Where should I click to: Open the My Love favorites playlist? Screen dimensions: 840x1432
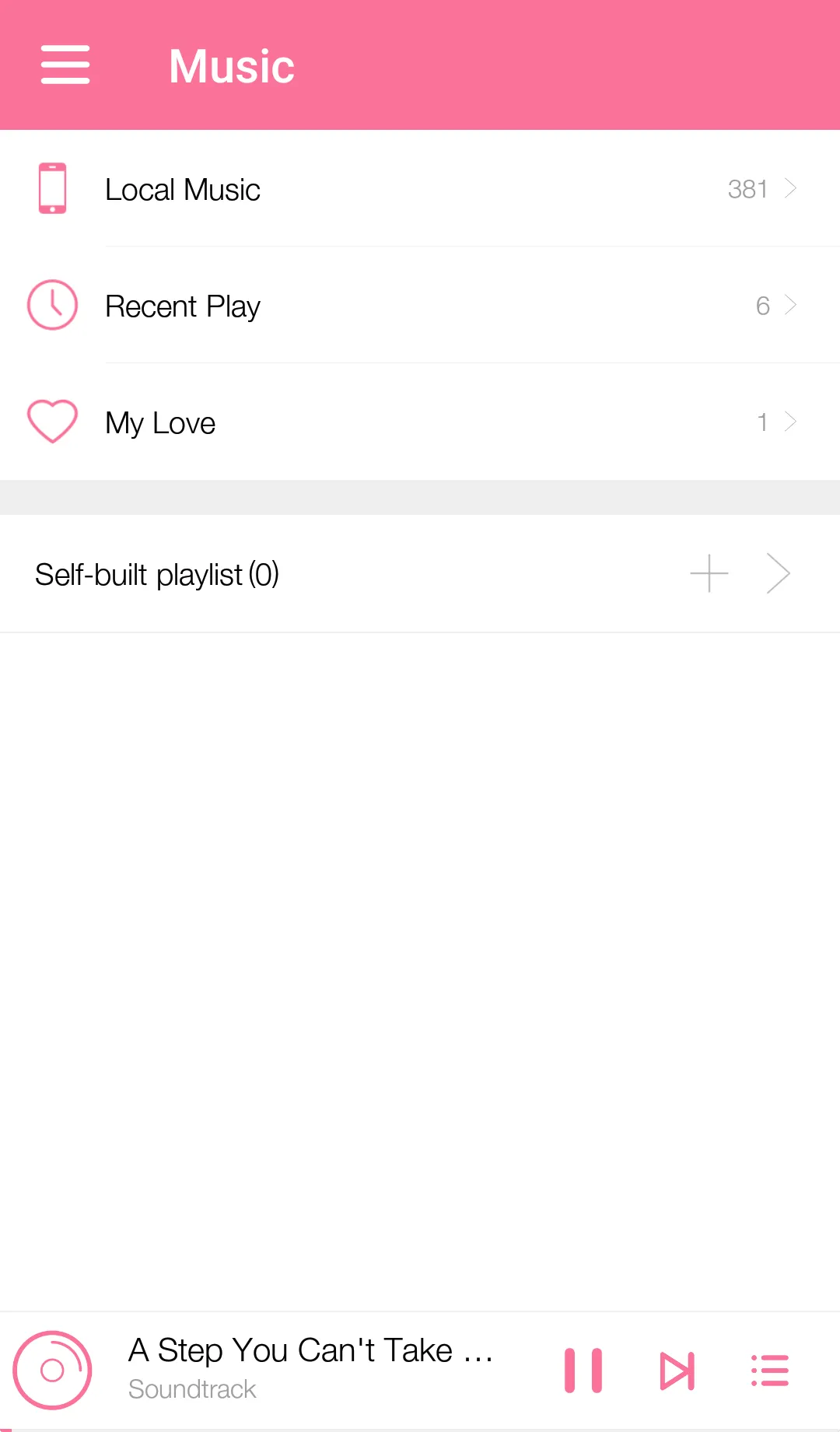click(160, 422)
